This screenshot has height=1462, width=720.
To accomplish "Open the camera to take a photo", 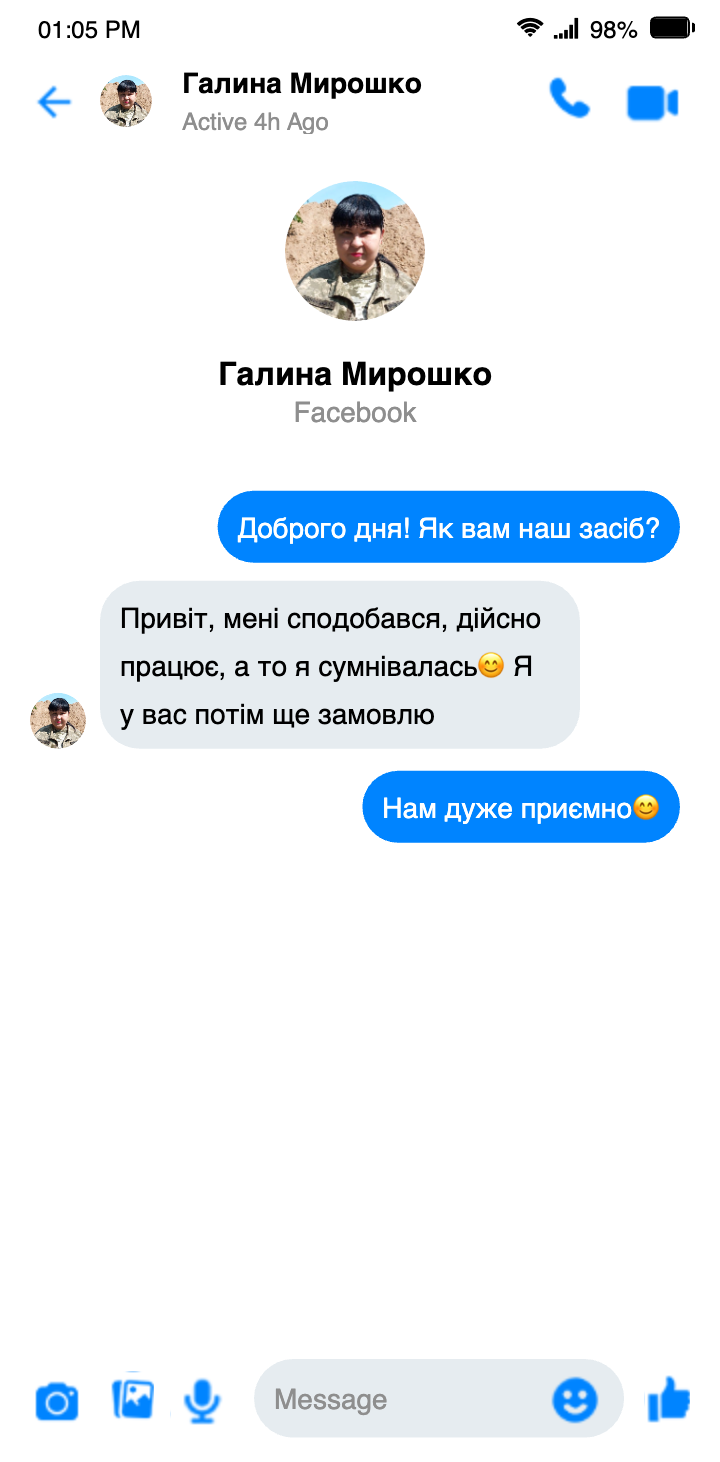I will tap(57, 1400).
